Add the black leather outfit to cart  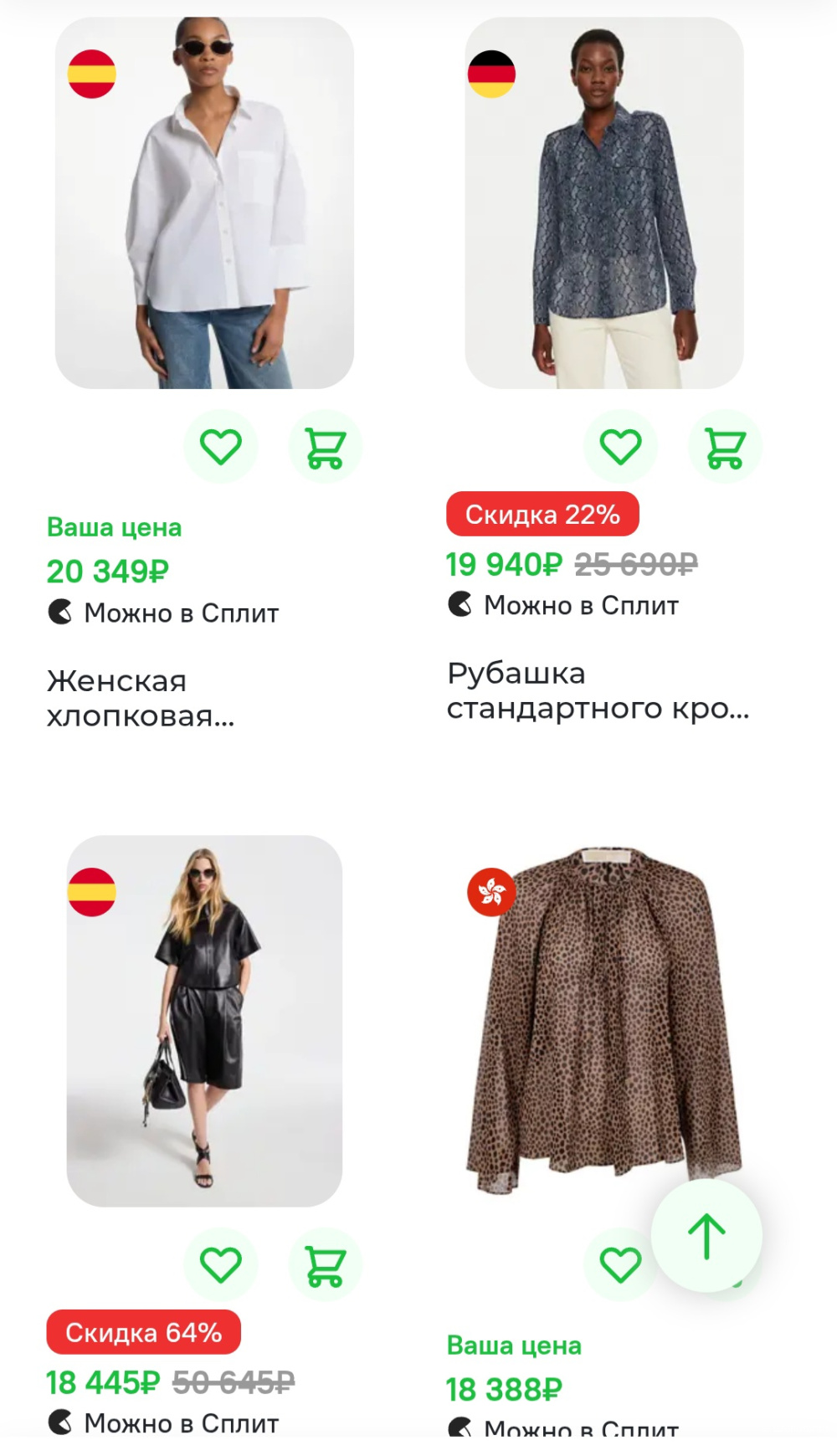[x=326, y=1264]
